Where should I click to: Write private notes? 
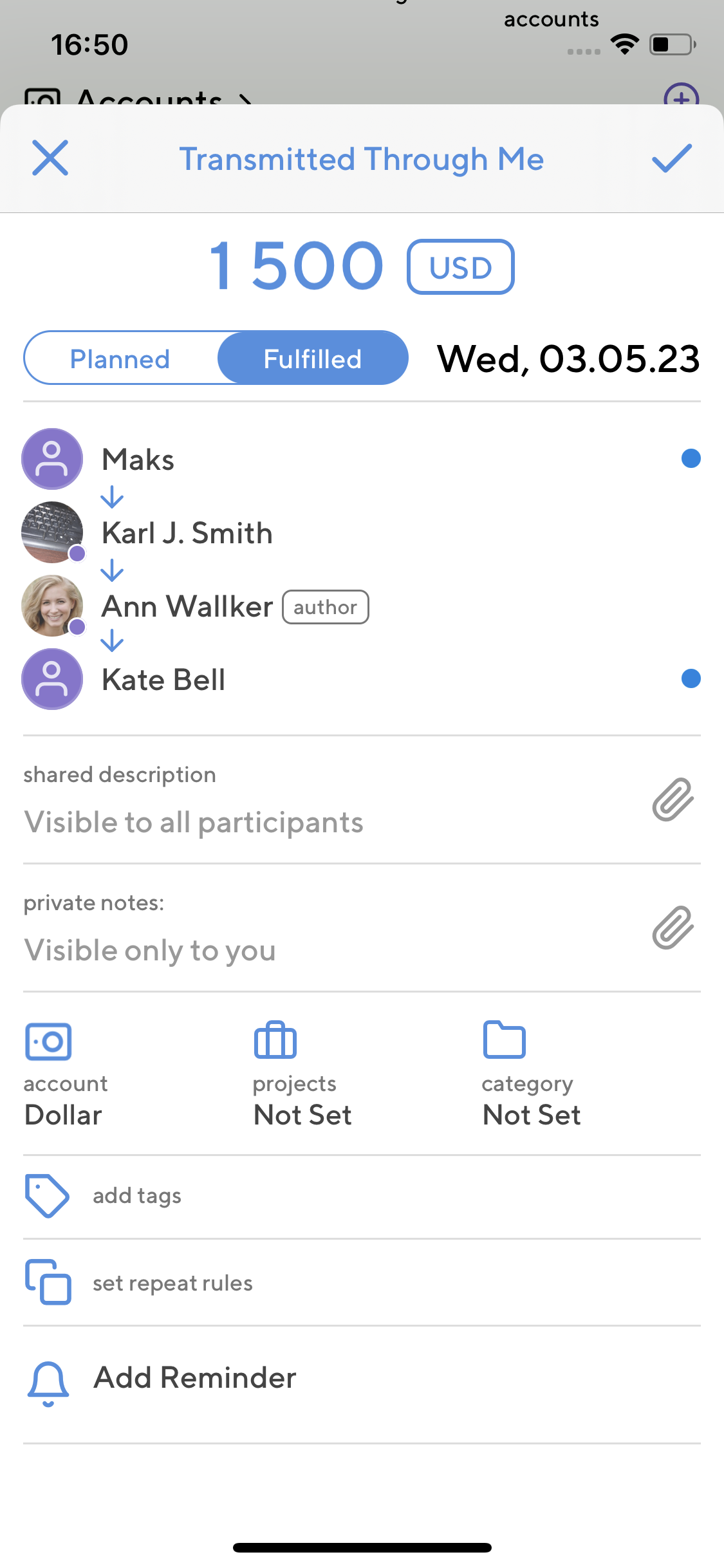coord(150,950)
